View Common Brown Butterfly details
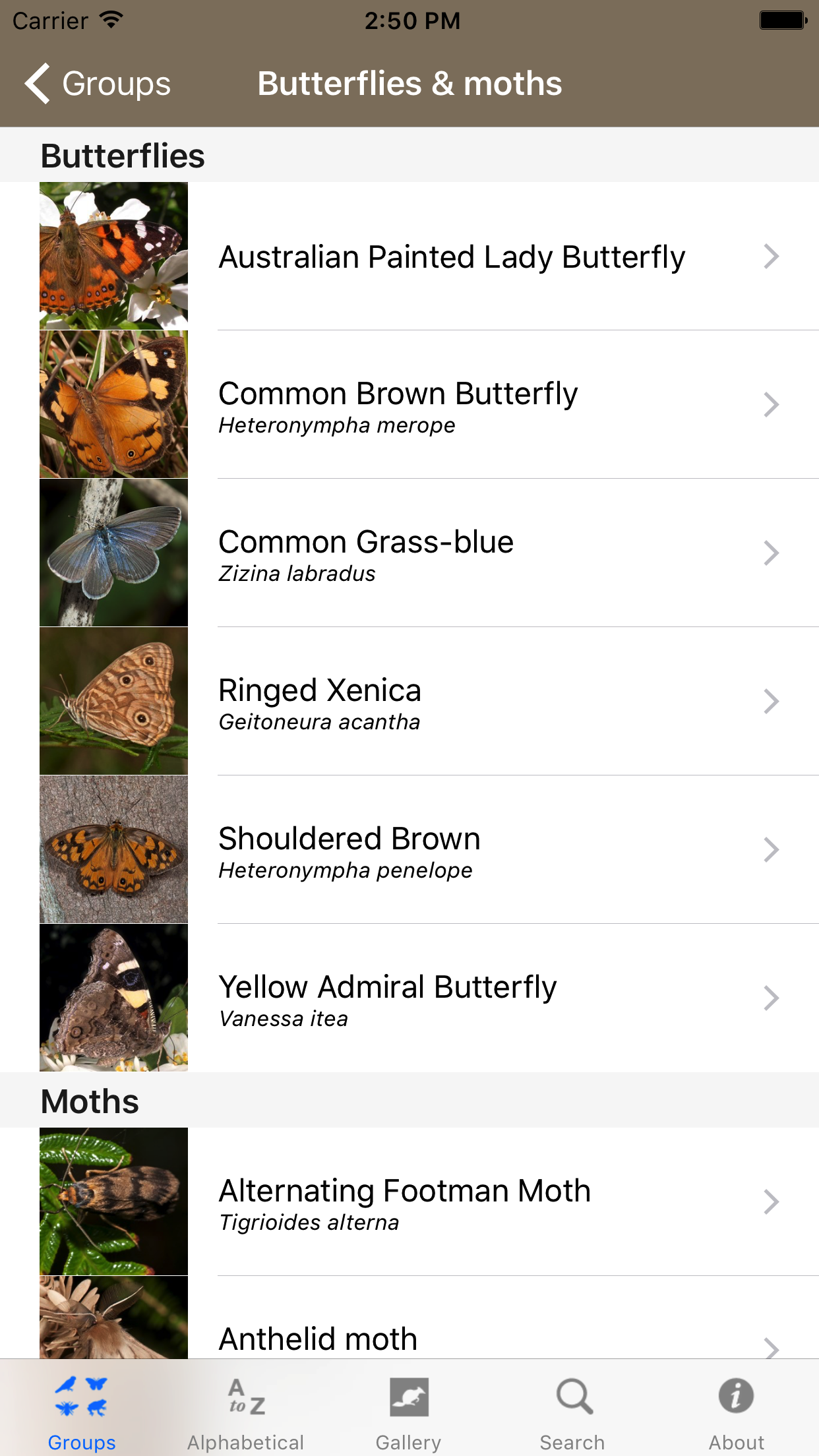This screenshot has height=1456, width=819. coord(452,405)
